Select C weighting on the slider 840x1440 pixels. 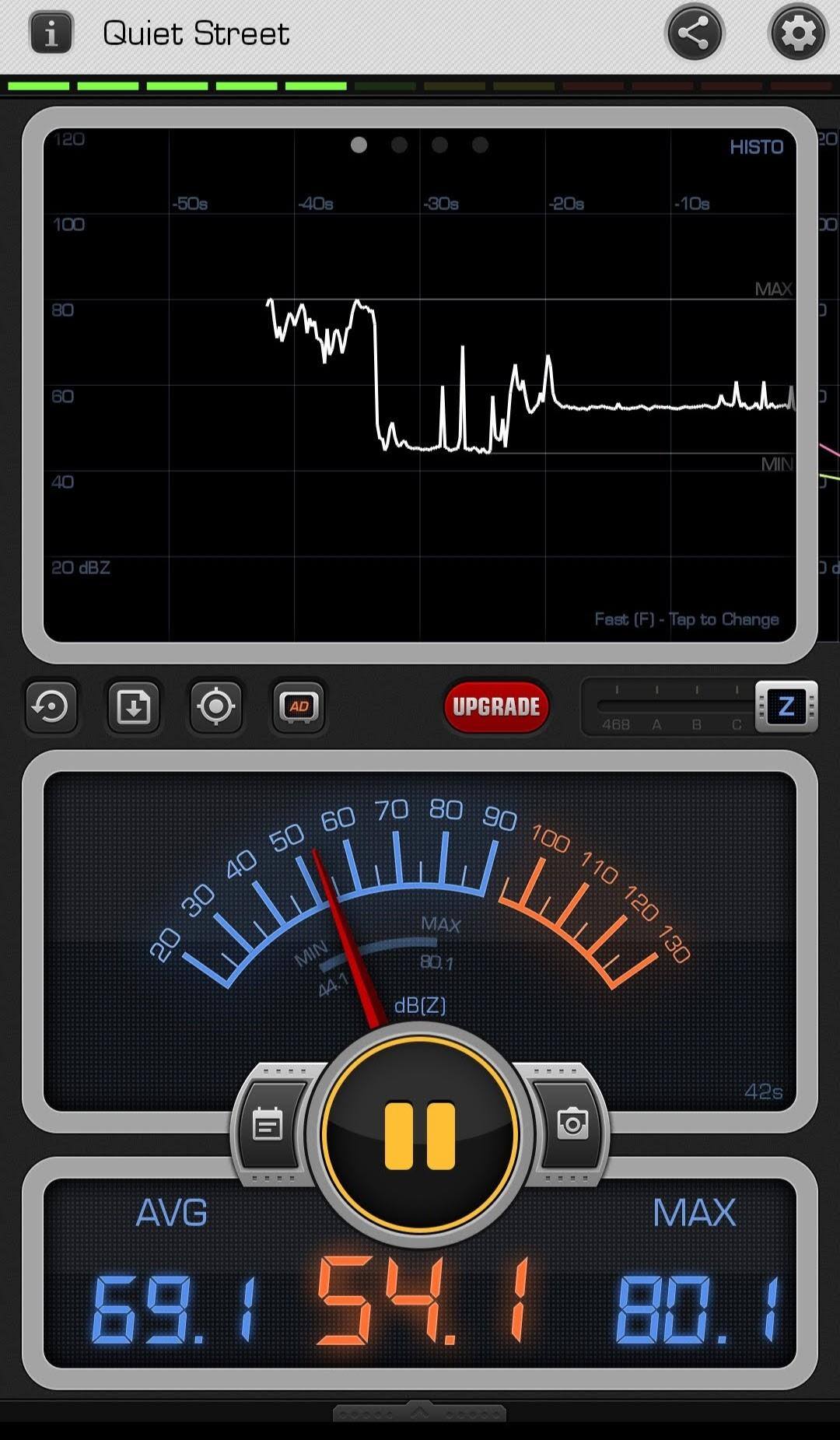(737, 724)
